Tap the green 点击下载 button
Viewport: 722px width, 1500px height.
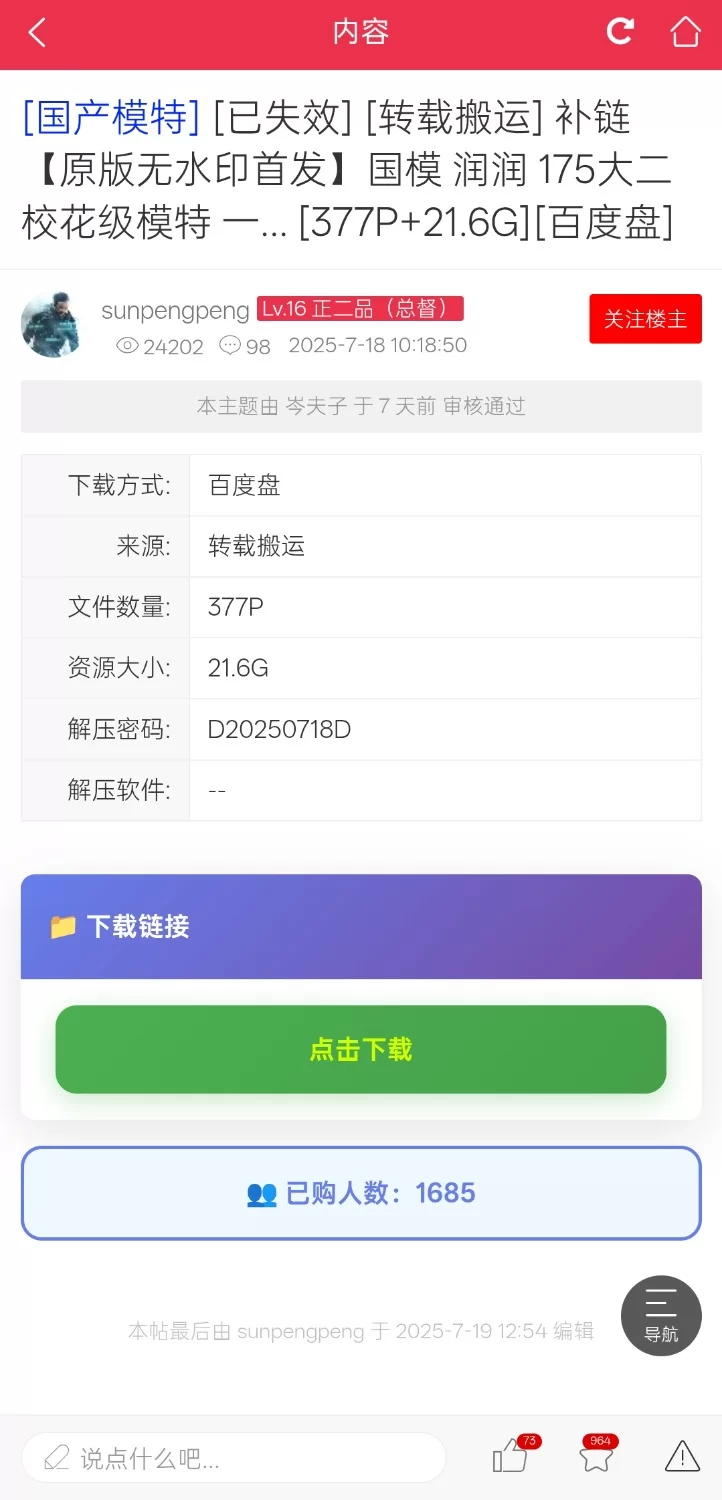pyautogui.click(x=360, y=1049)
